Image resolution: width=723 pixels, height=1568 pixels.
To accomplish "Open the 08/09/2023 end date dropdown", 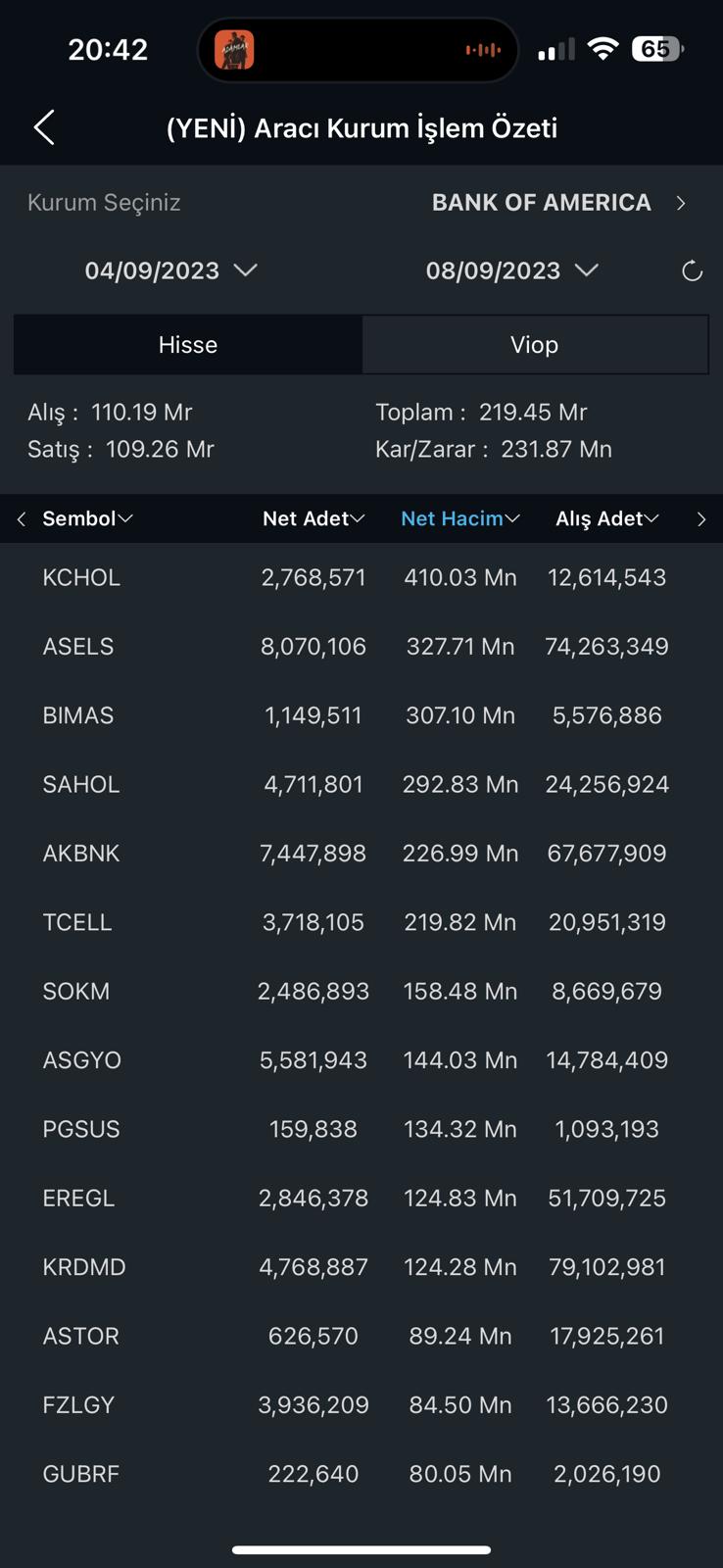I will pyautogui.click(x=512, y=270).
